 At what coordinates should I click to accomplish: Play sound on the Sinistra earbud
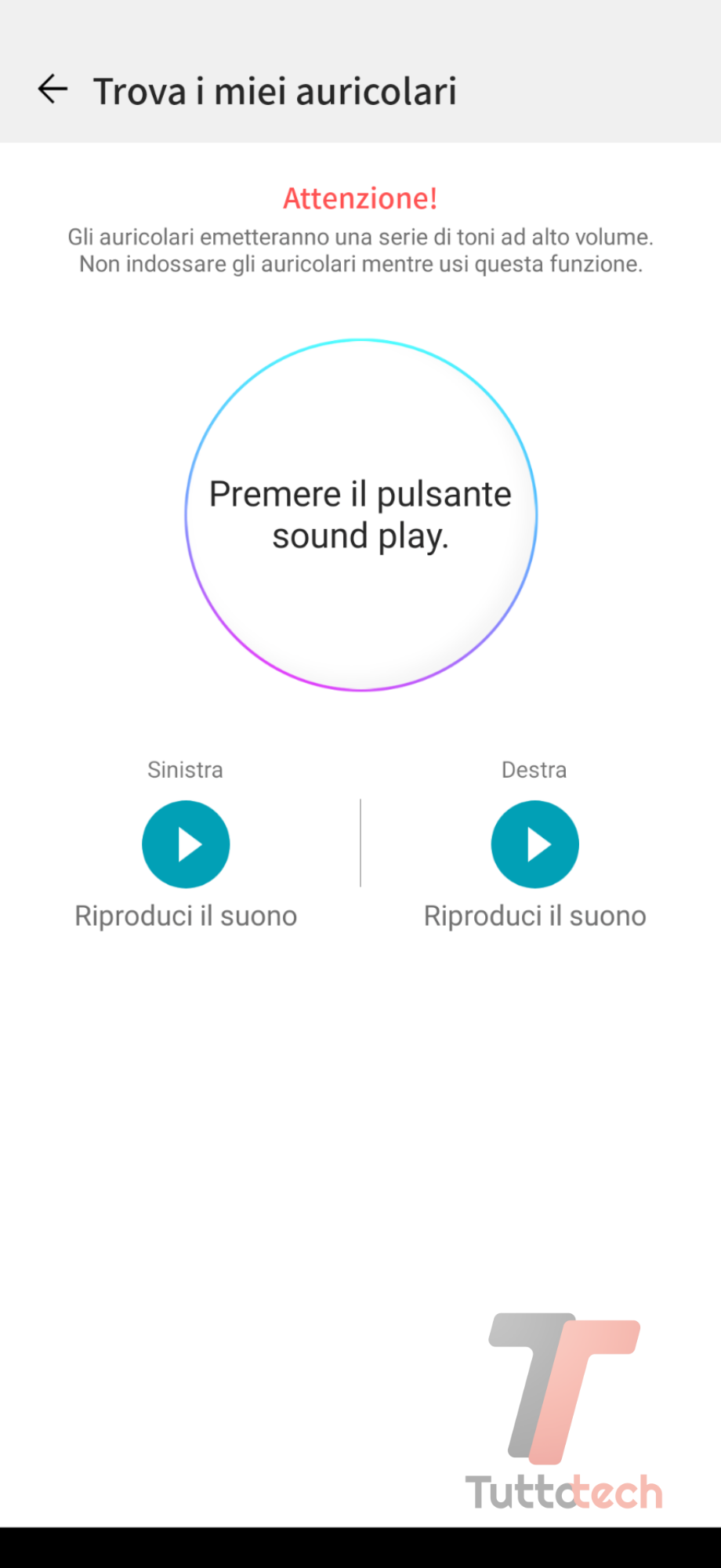186,844
